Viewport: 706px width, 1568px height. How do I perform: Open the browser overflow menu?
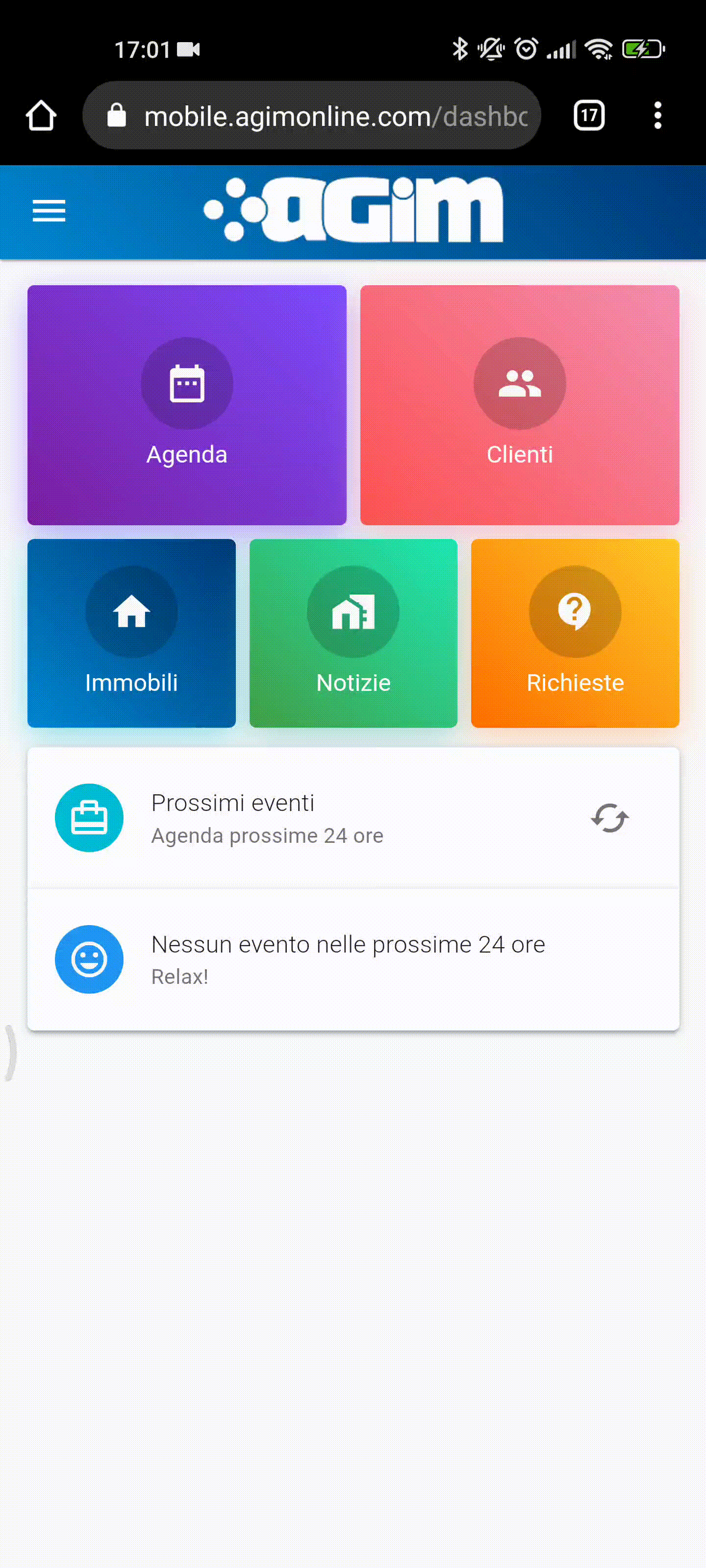pos(658,116)
